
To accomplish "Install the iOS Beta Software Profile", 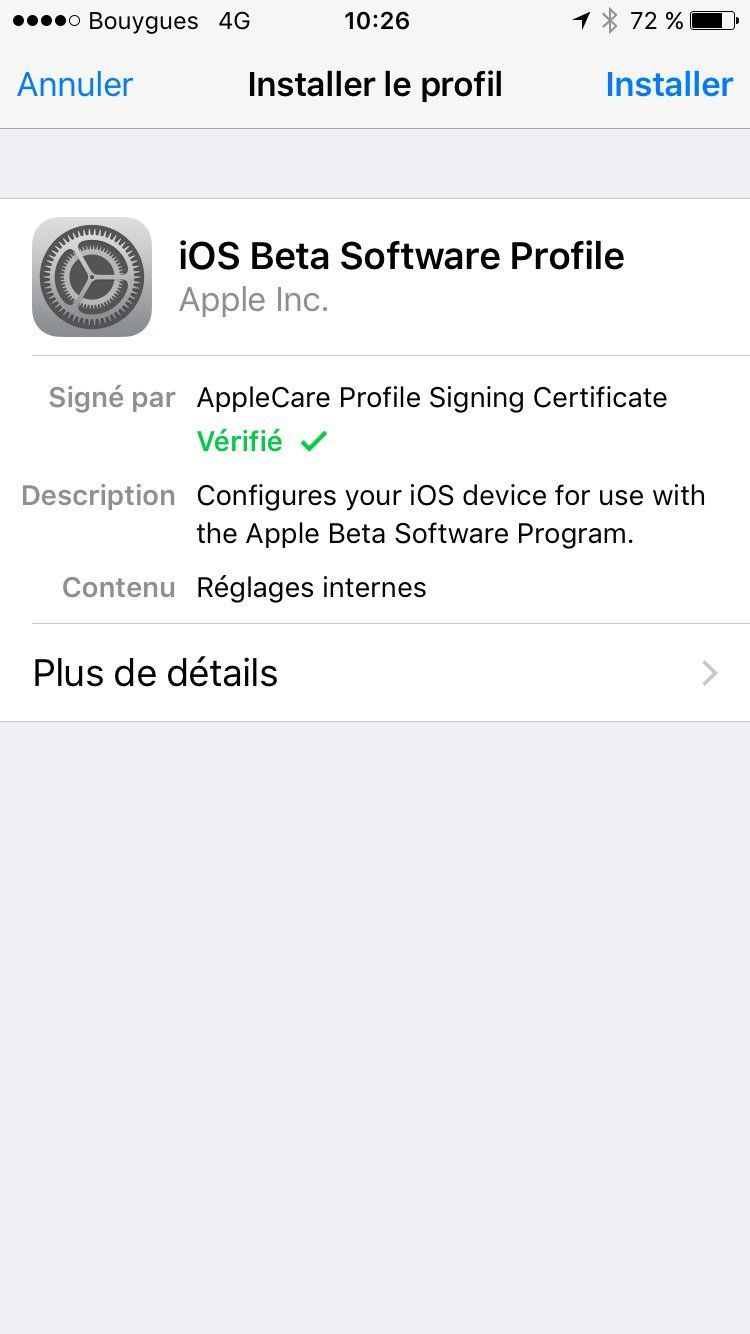I will [668, 85].
